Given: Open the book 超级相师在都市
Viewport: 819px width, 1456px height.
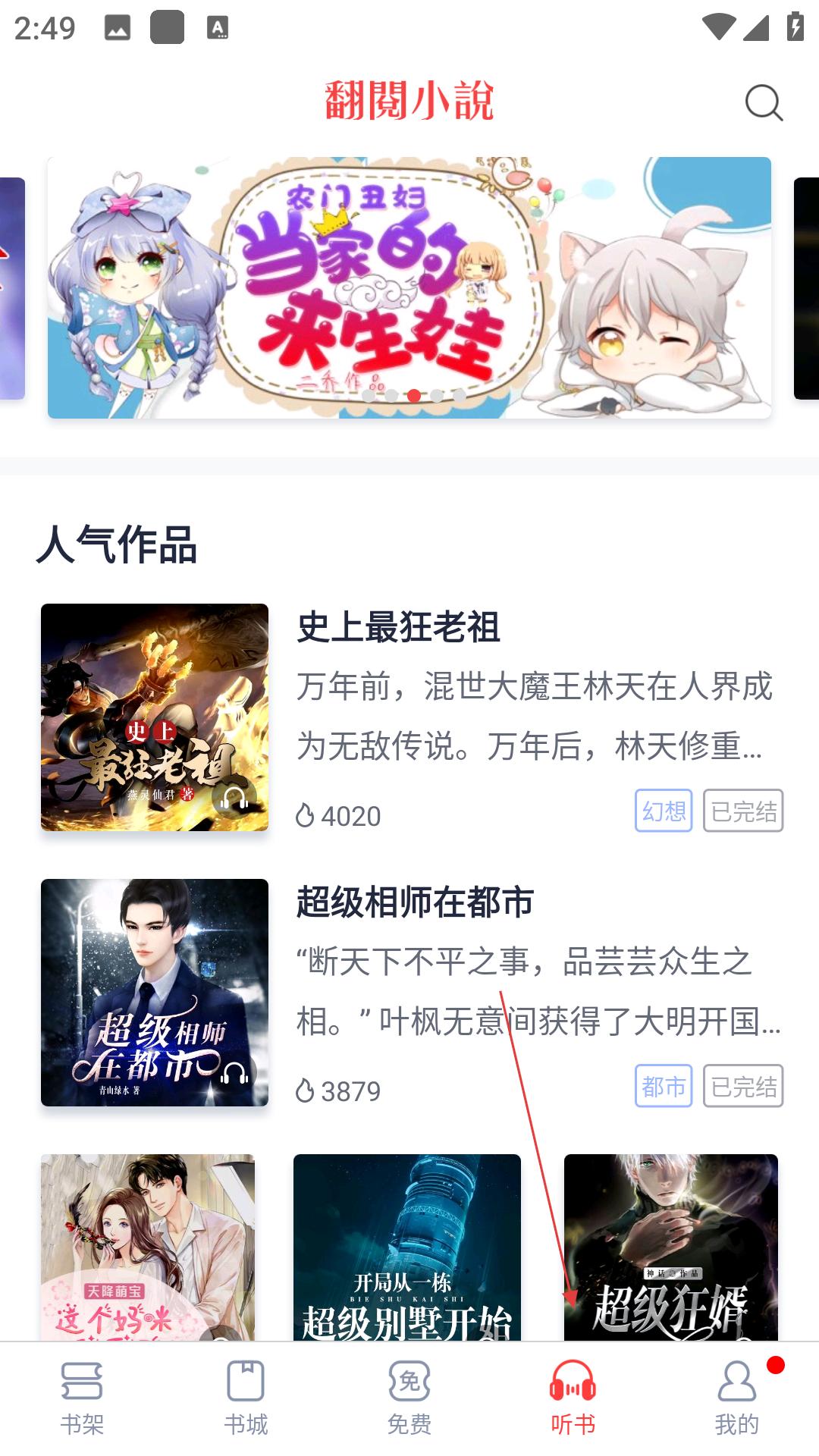Looking at the screenshot, I should pyautogui.click(x=415, y=902).
